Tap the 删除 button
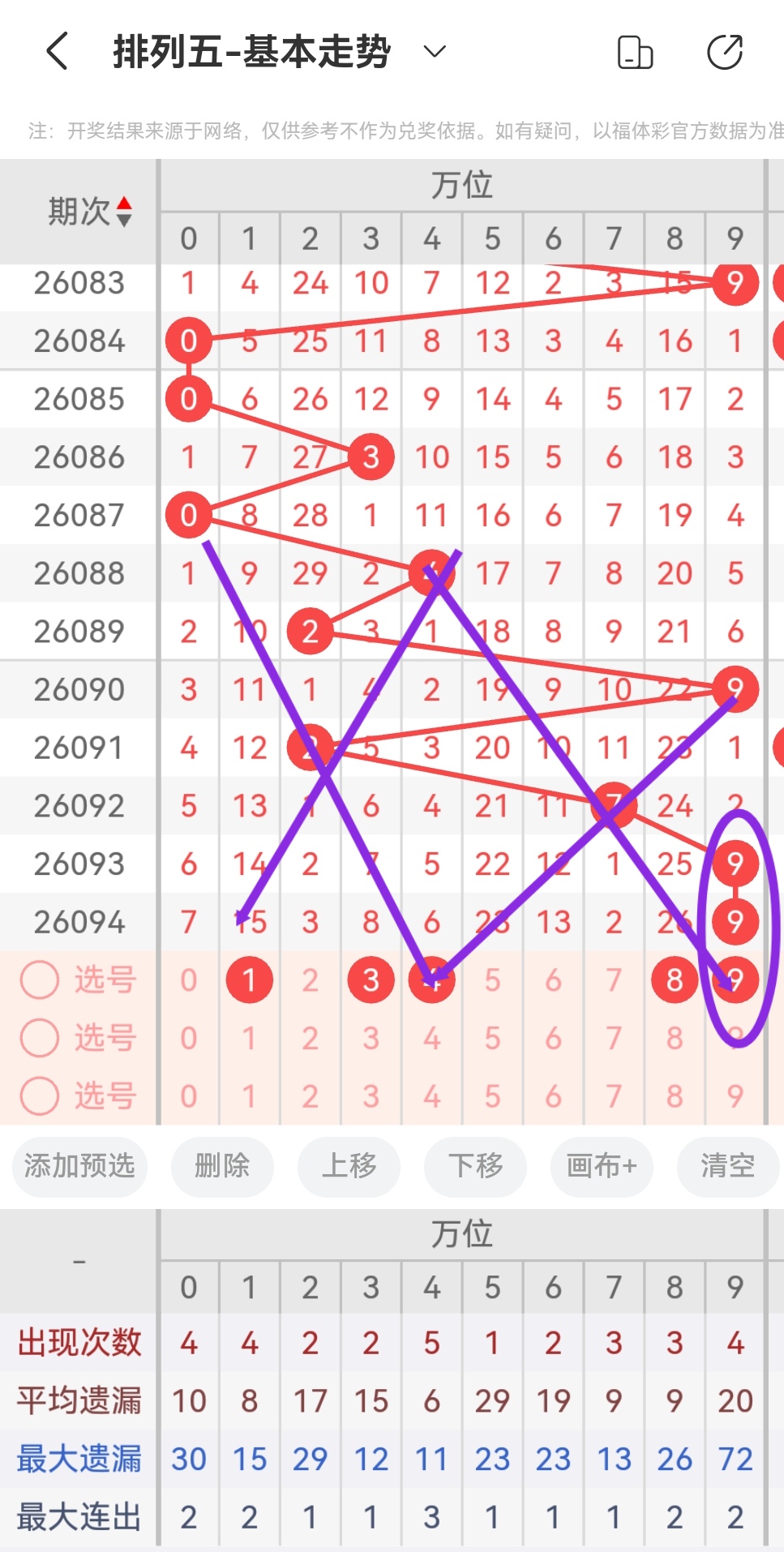784x1552 pixels. (222, 1168)
